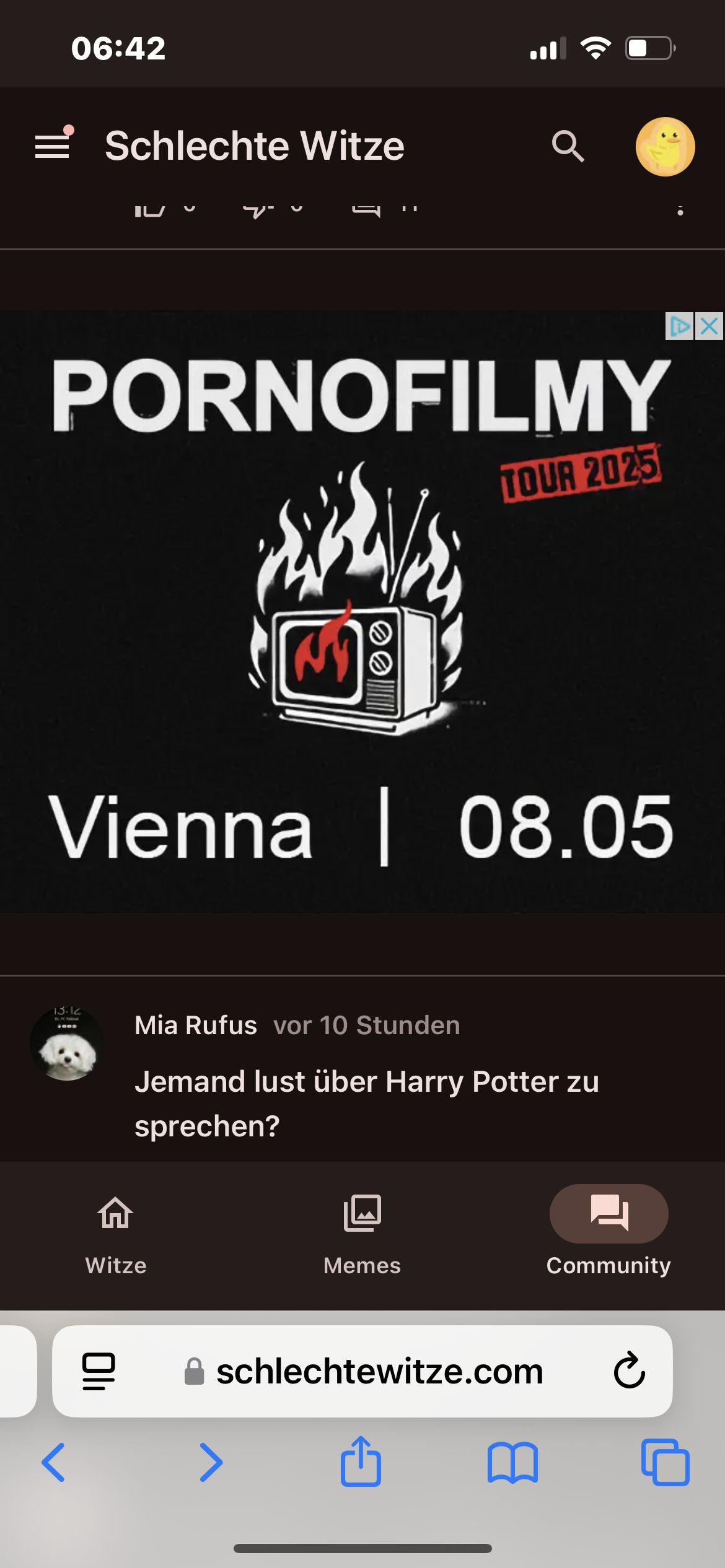Show all open Safari tabs
This screenshot has width=725, height=1568.
point(665,1463)
